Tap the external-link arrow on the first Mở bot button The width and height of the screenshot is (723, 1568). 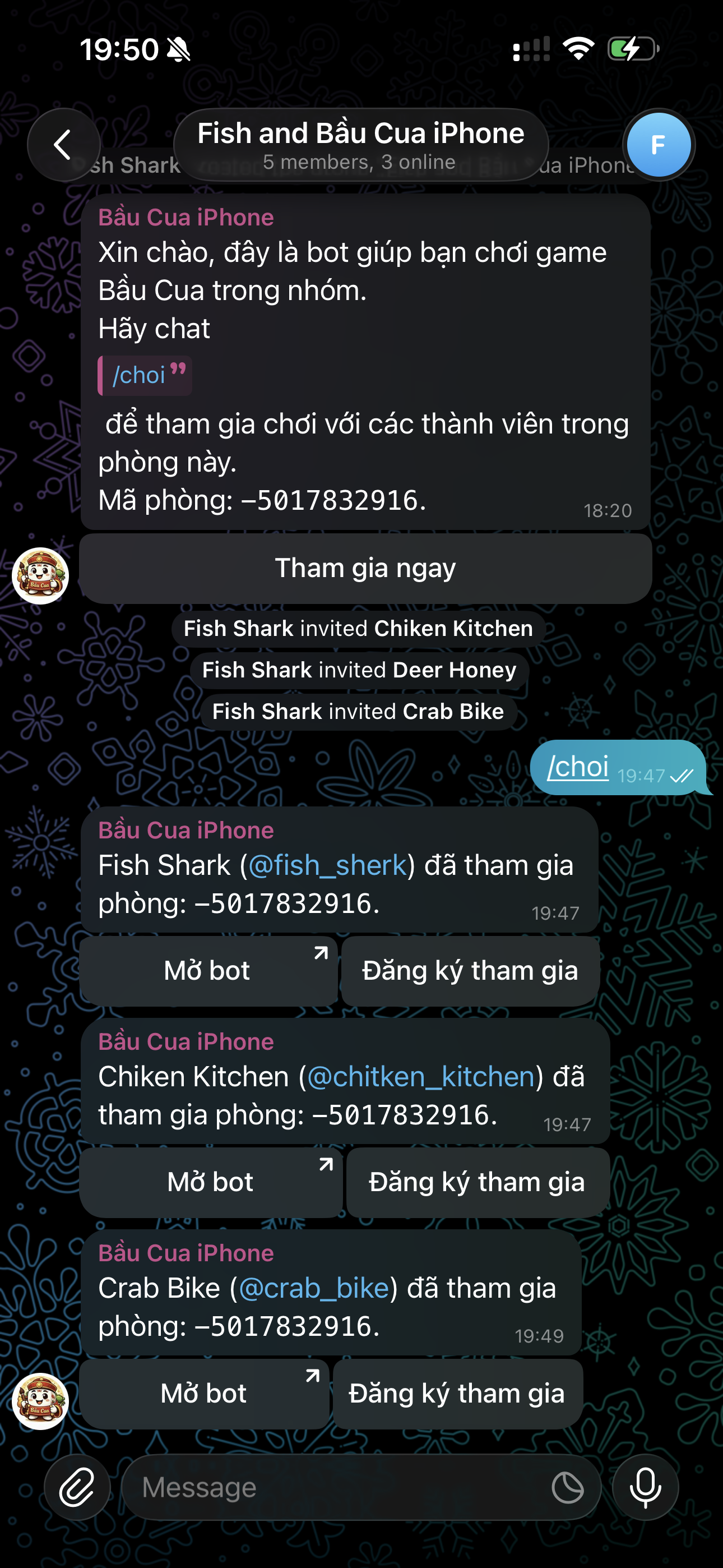(x=320, y=953)
